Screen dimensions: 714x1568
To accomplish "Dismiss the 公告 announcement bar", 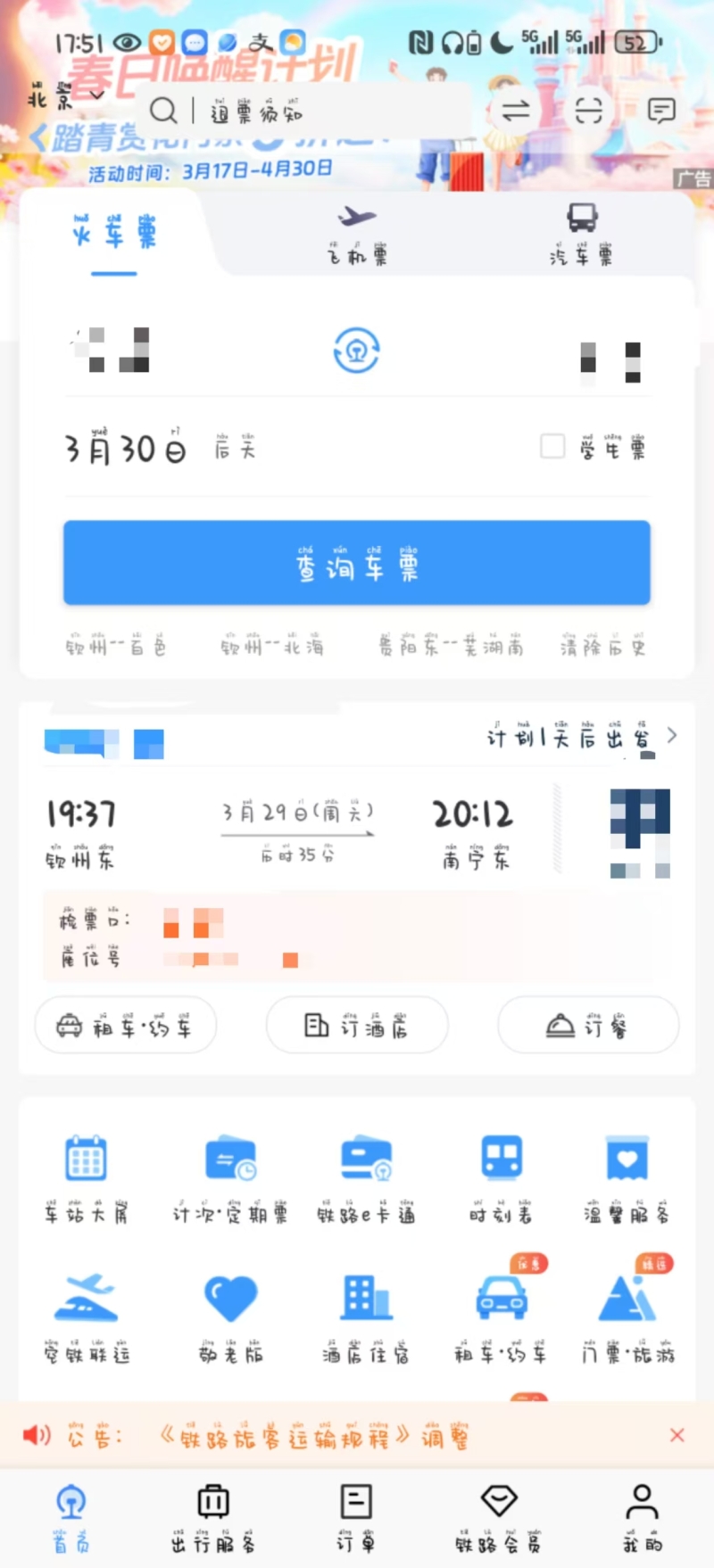I will (677, 1435).
